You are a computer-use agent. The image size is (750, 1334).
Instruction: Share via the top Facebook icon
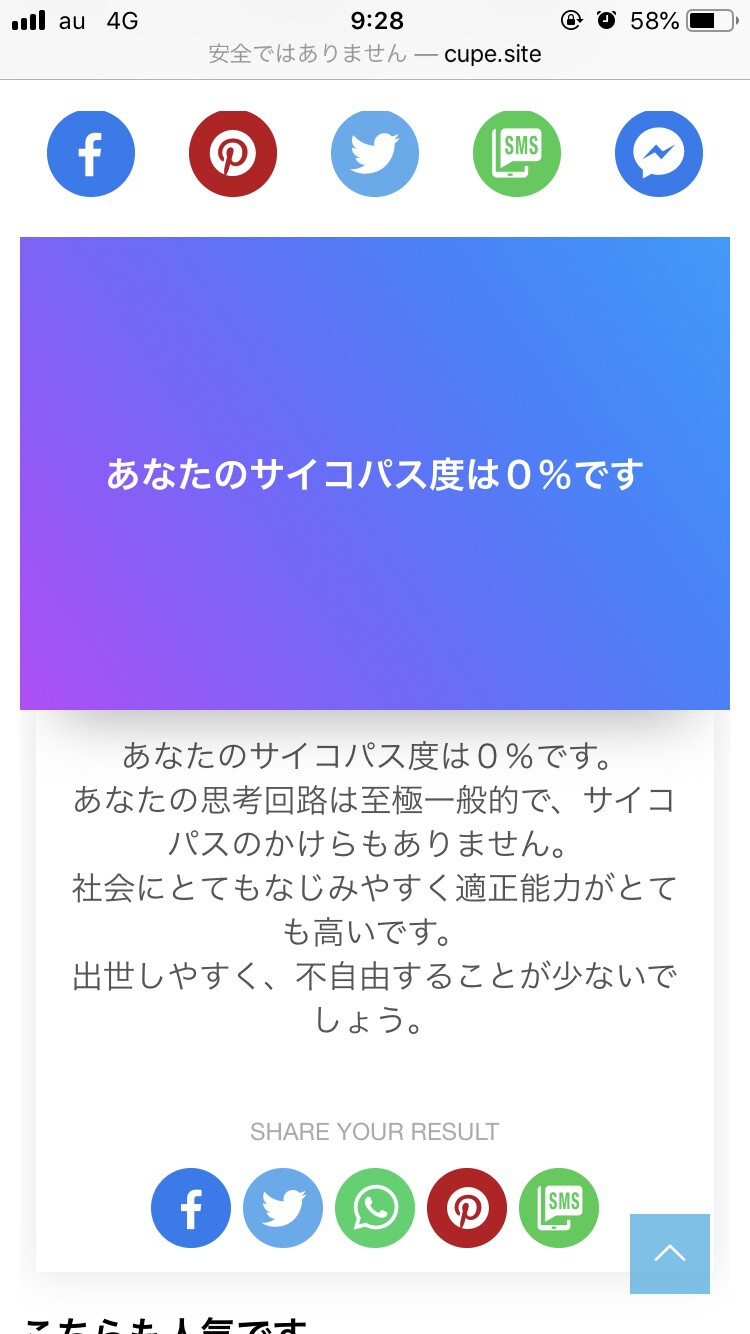[x=91, y=153]
